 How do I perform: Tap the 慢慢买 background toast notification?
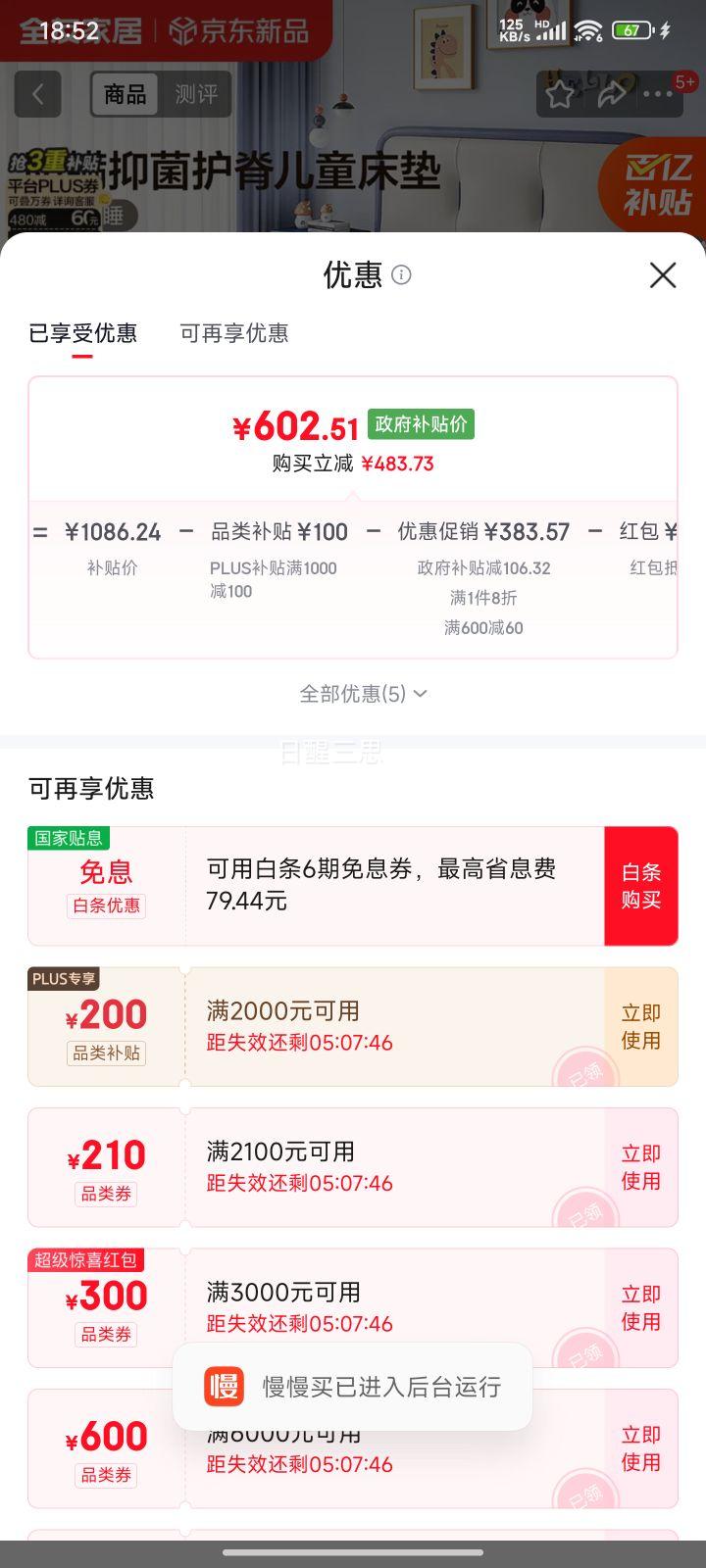click(x=353, y=1387)
